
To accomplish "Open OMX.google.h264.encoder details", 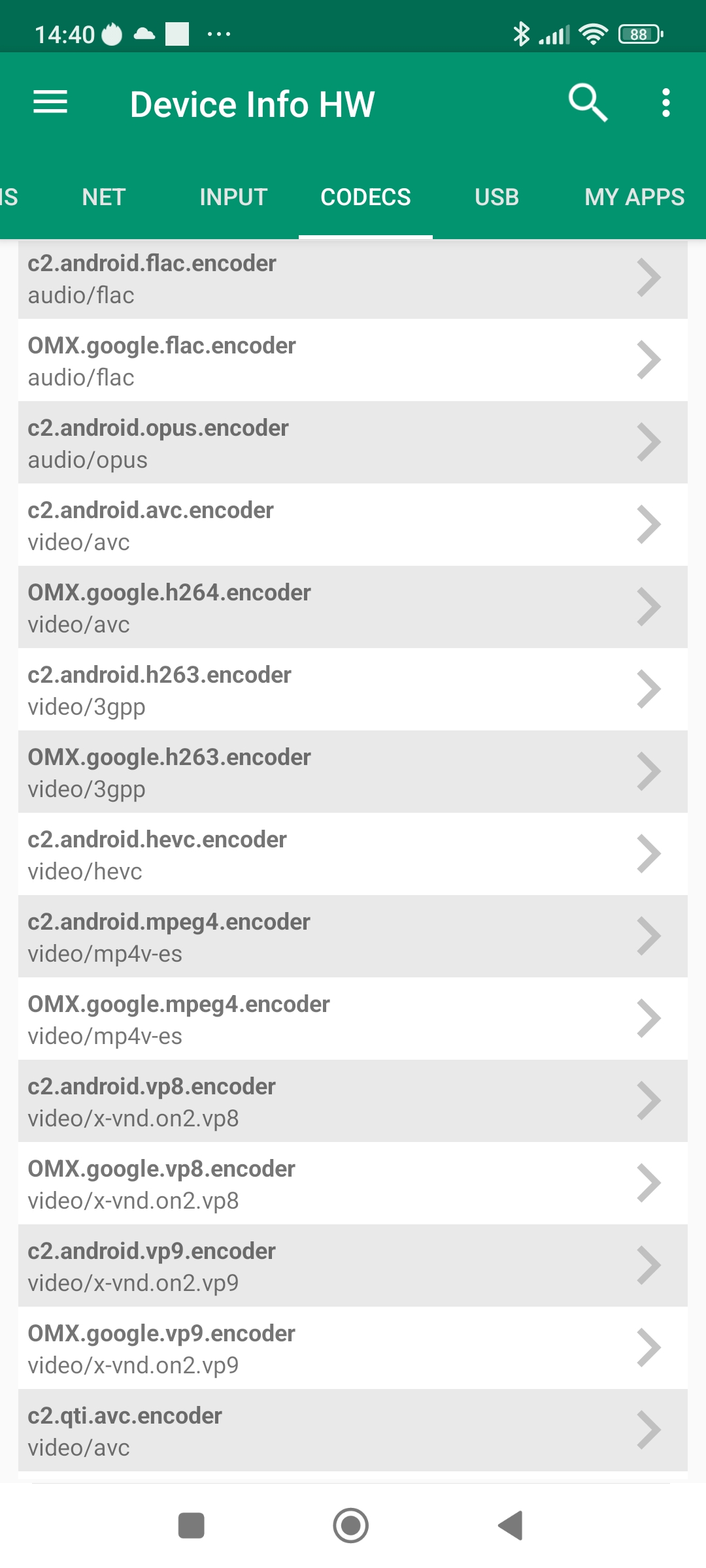I will pos(353,608).
